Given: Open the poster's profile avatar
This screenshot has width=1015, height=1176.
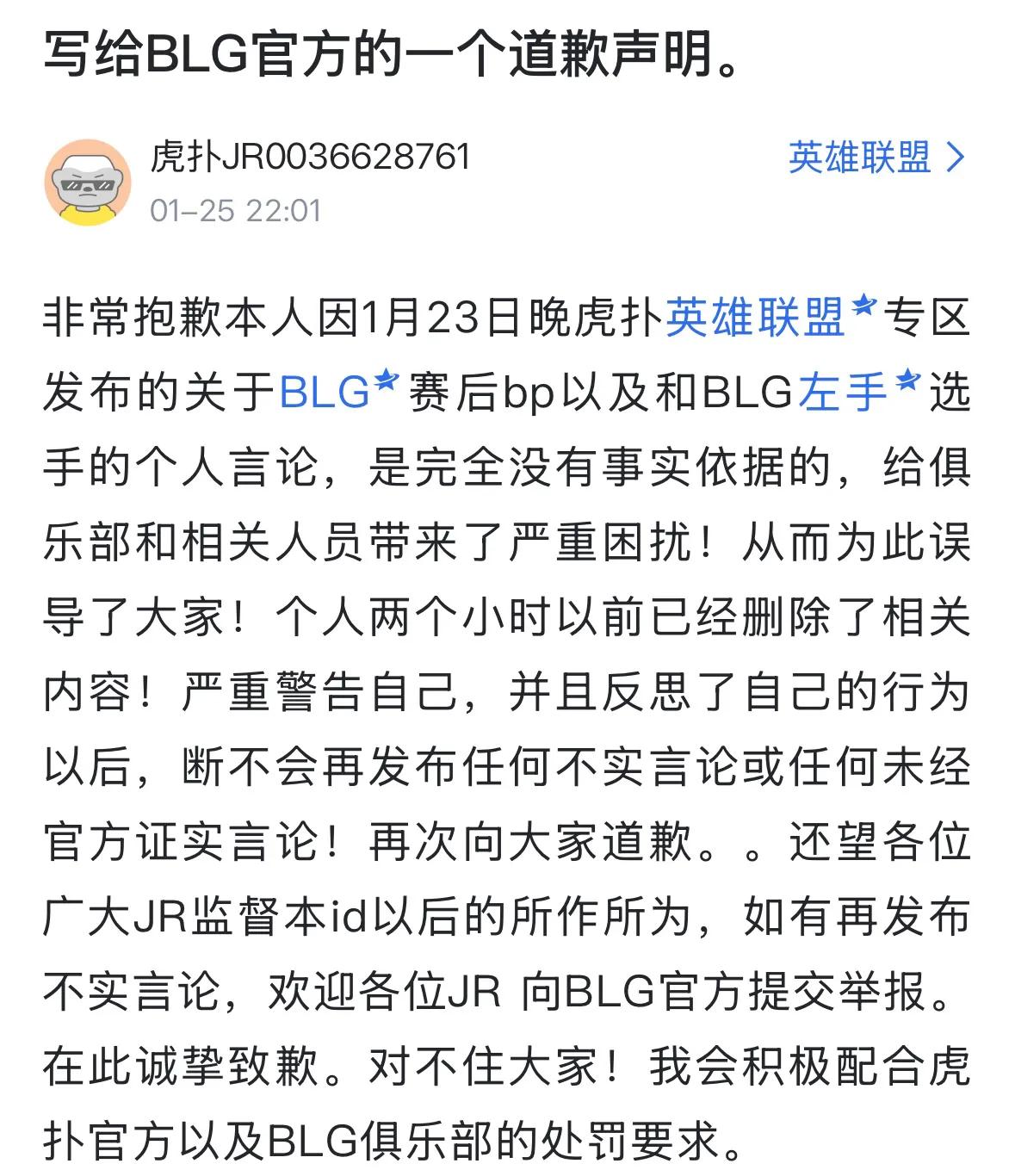Looking at the screenshot, I should (87, 183).
